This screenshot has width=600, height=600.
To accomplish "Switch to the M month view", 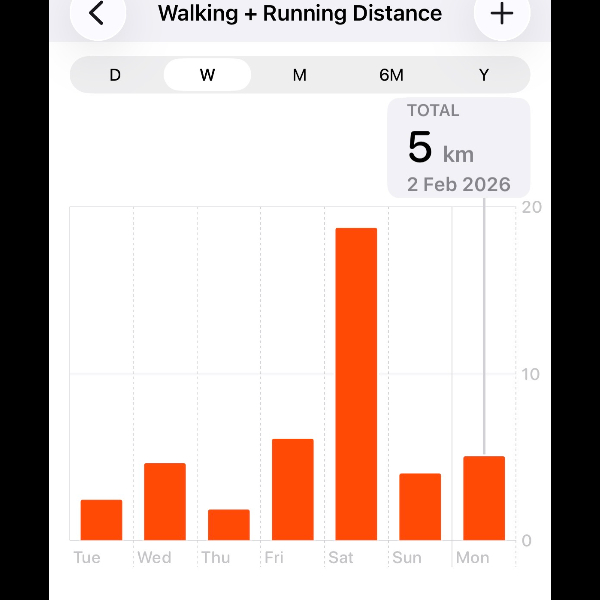I will coord(299,75).
